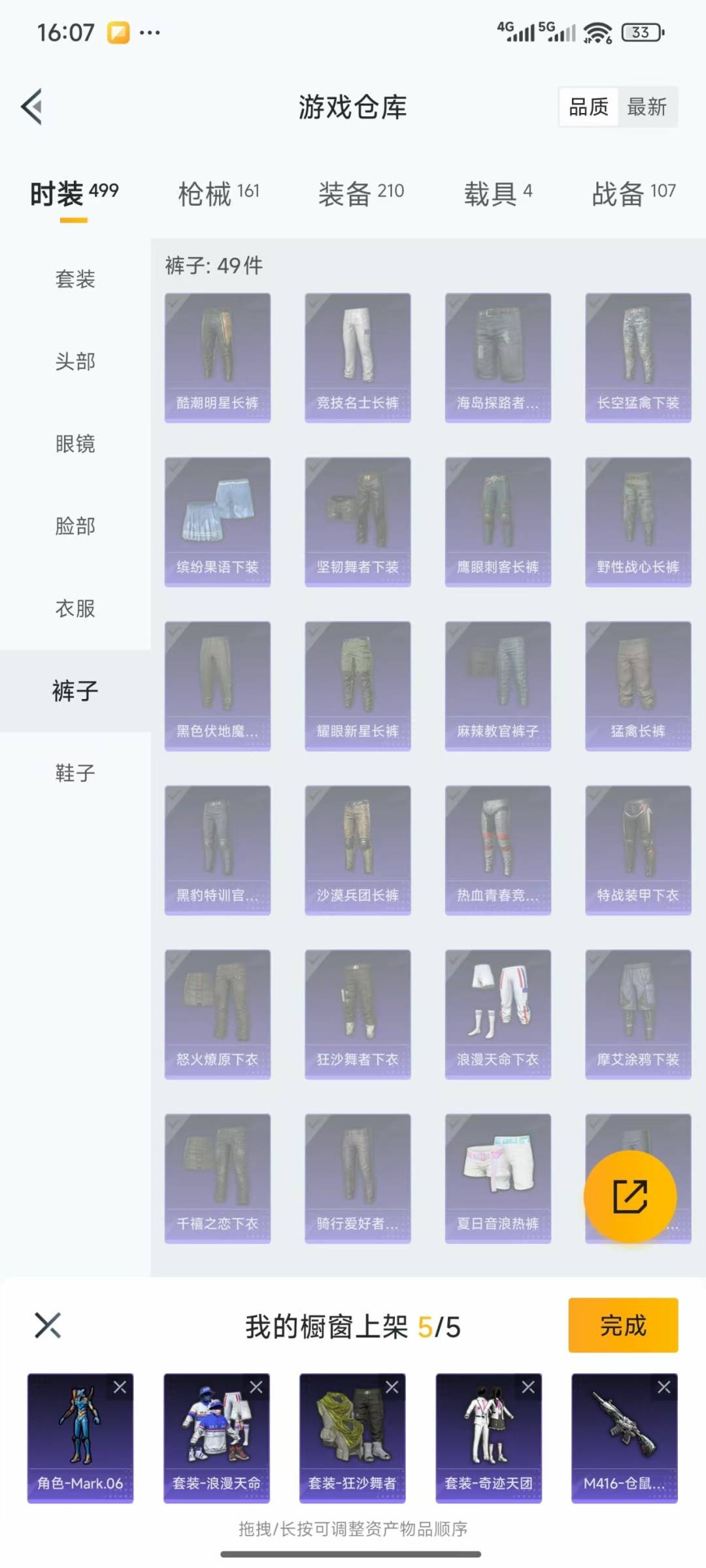Screen dimensions: 706x1568
Task: Tap the yellow floating share button
Action: point(630,1196)
